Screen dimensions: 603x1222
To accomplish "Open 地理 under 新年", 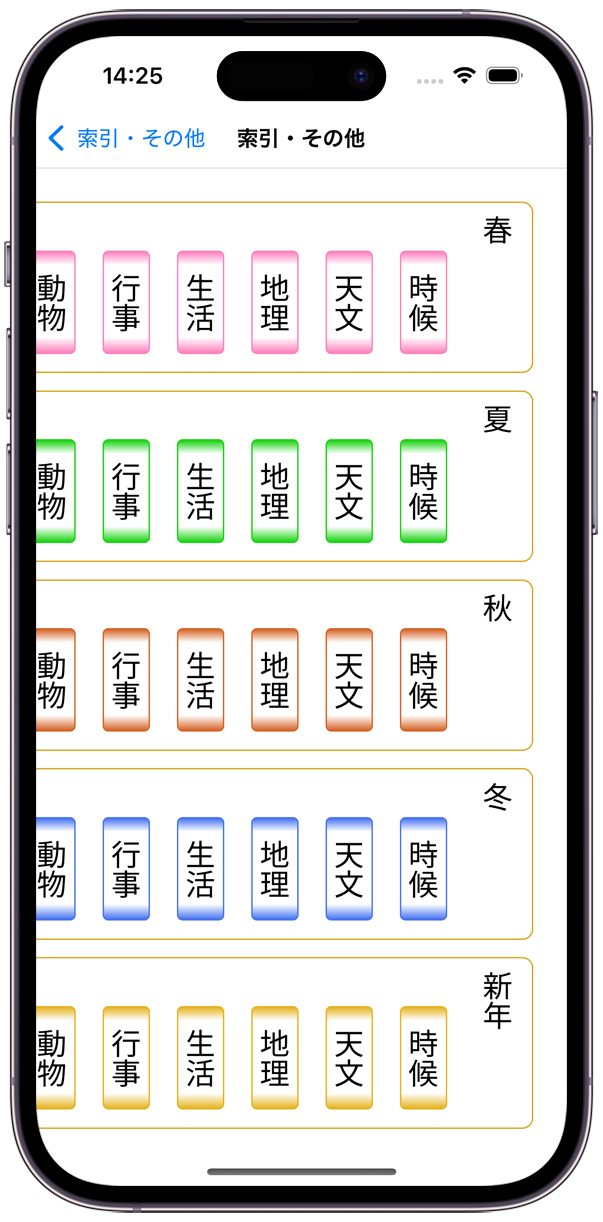I will 275,1058.
